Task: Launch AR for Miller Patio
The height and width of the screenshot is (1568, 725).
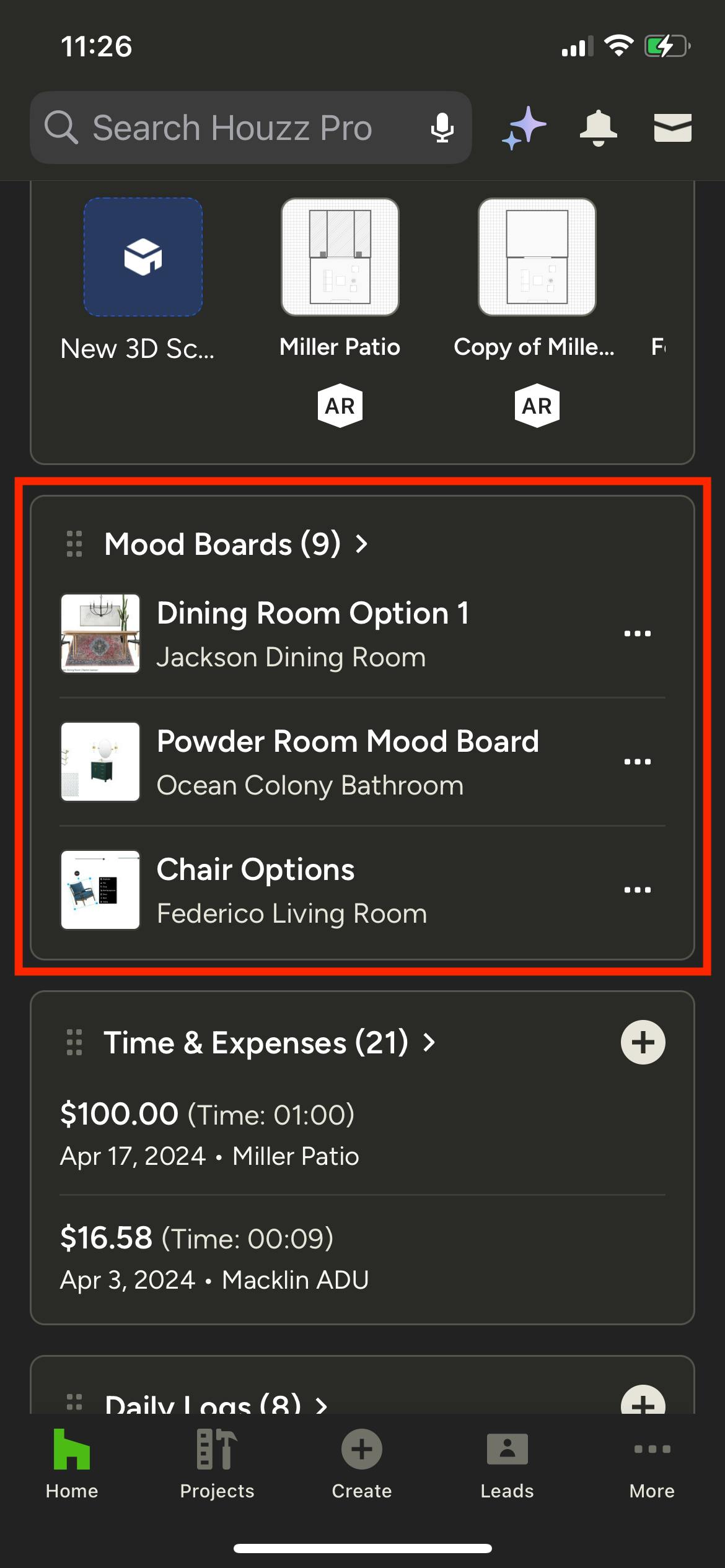Action: point(340,406)
